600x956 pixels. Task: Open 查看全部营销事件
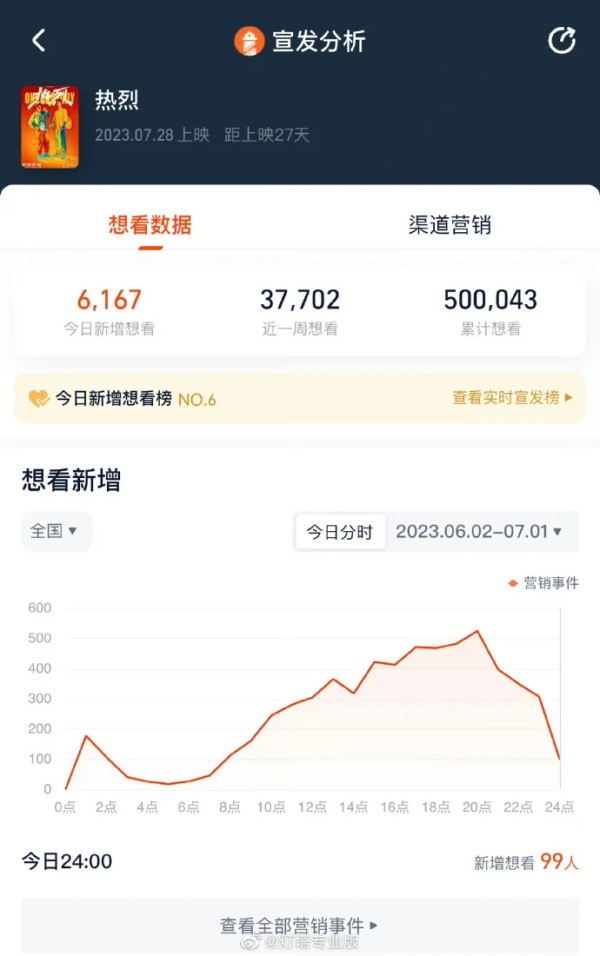point(299,926)
